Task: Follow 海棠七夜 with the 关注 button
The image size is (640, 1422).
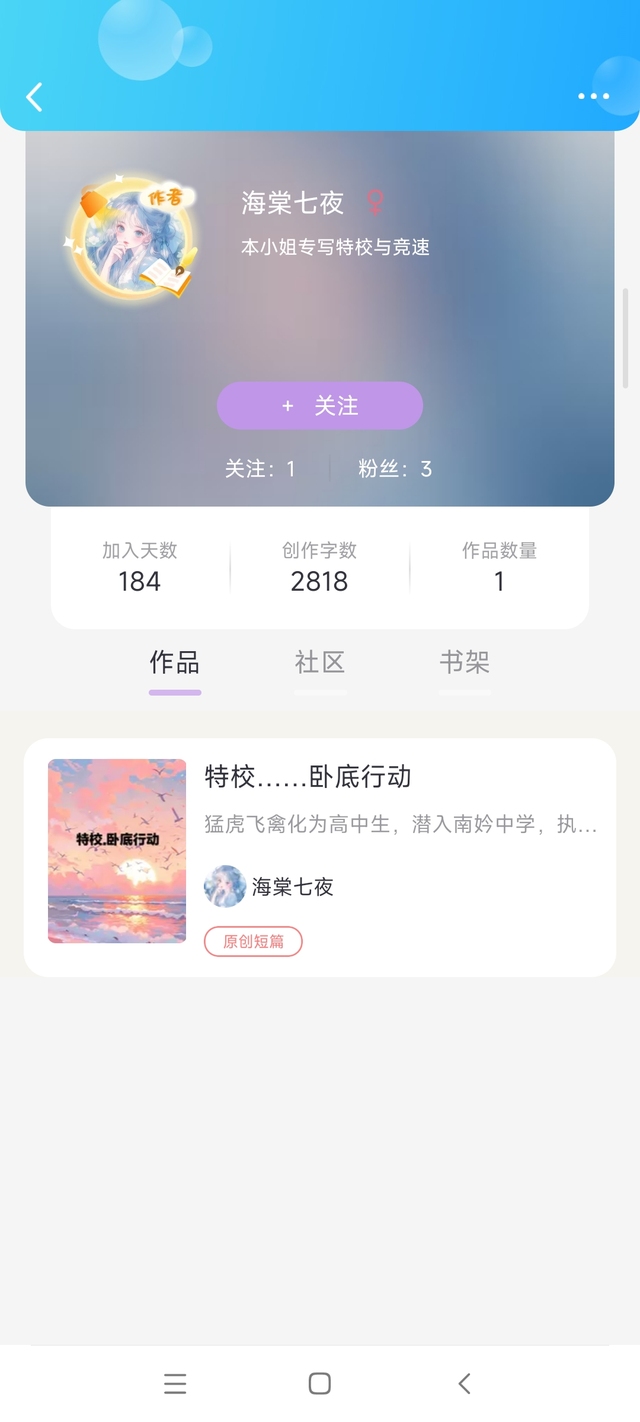Action: click(x=320, y=406)
